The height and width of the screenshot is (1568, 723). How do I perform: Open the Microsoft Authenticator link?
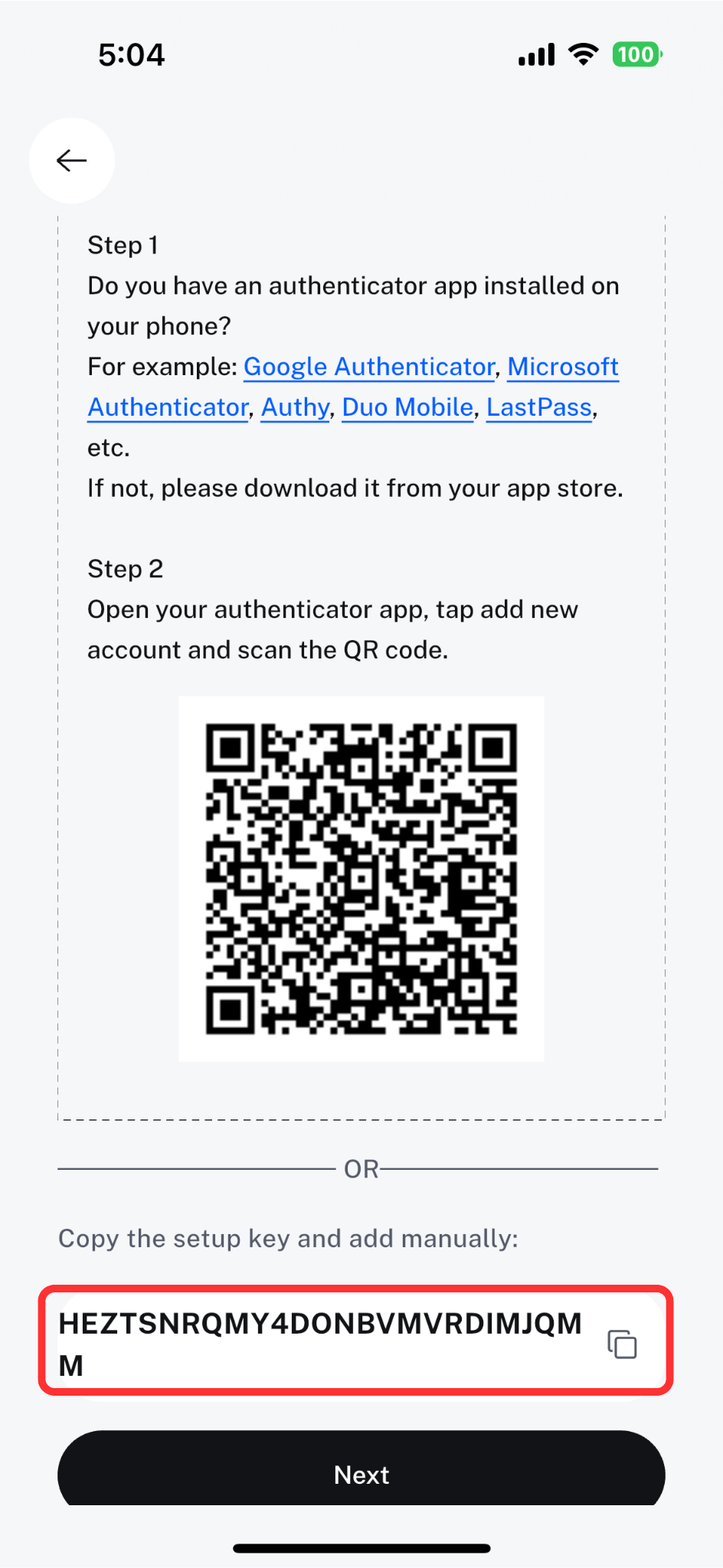pos(562,367)
